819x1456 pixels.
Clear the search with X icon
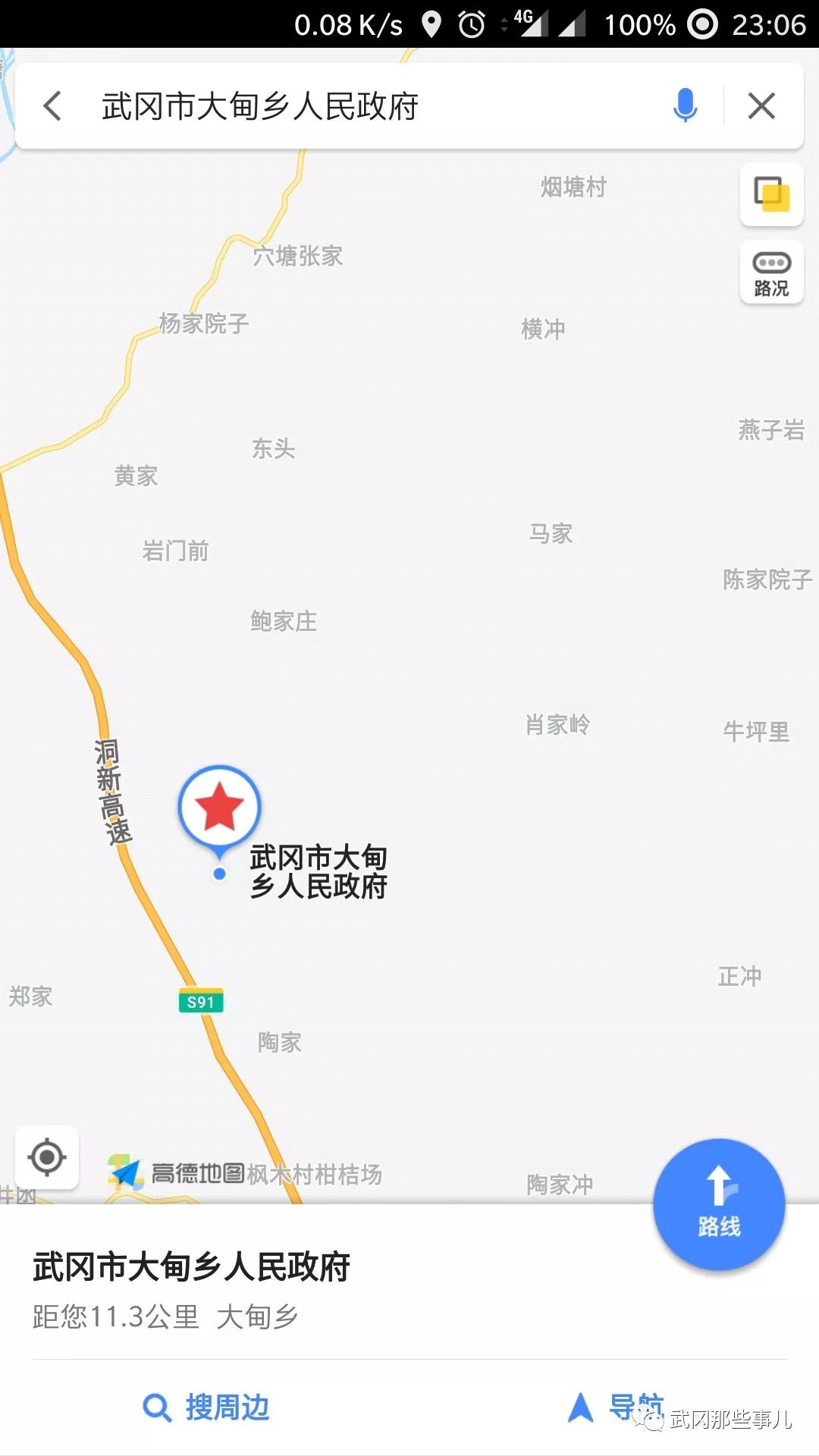tap(761, 106)
